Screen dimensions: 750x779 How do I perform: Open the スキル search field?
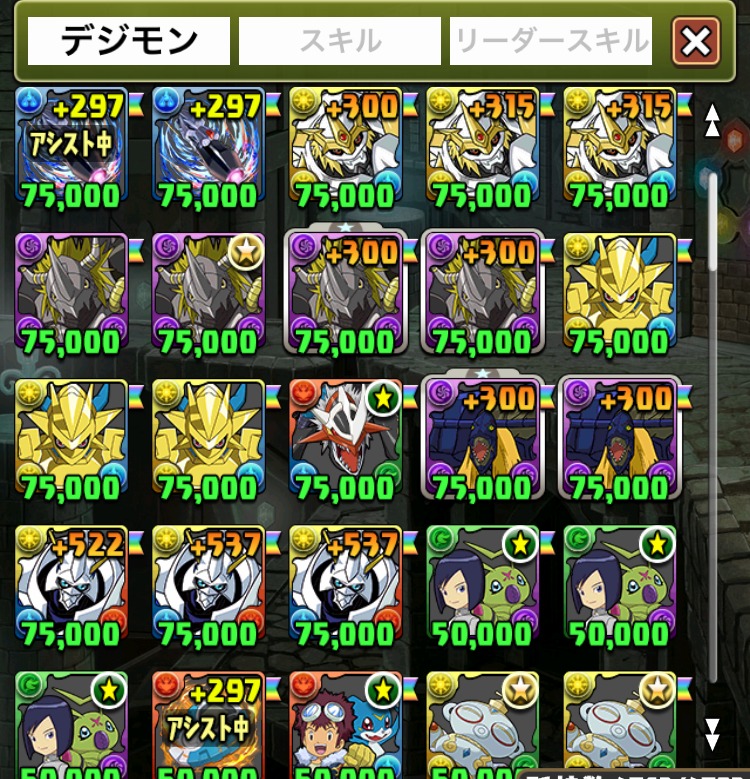(x=339, y=41)
